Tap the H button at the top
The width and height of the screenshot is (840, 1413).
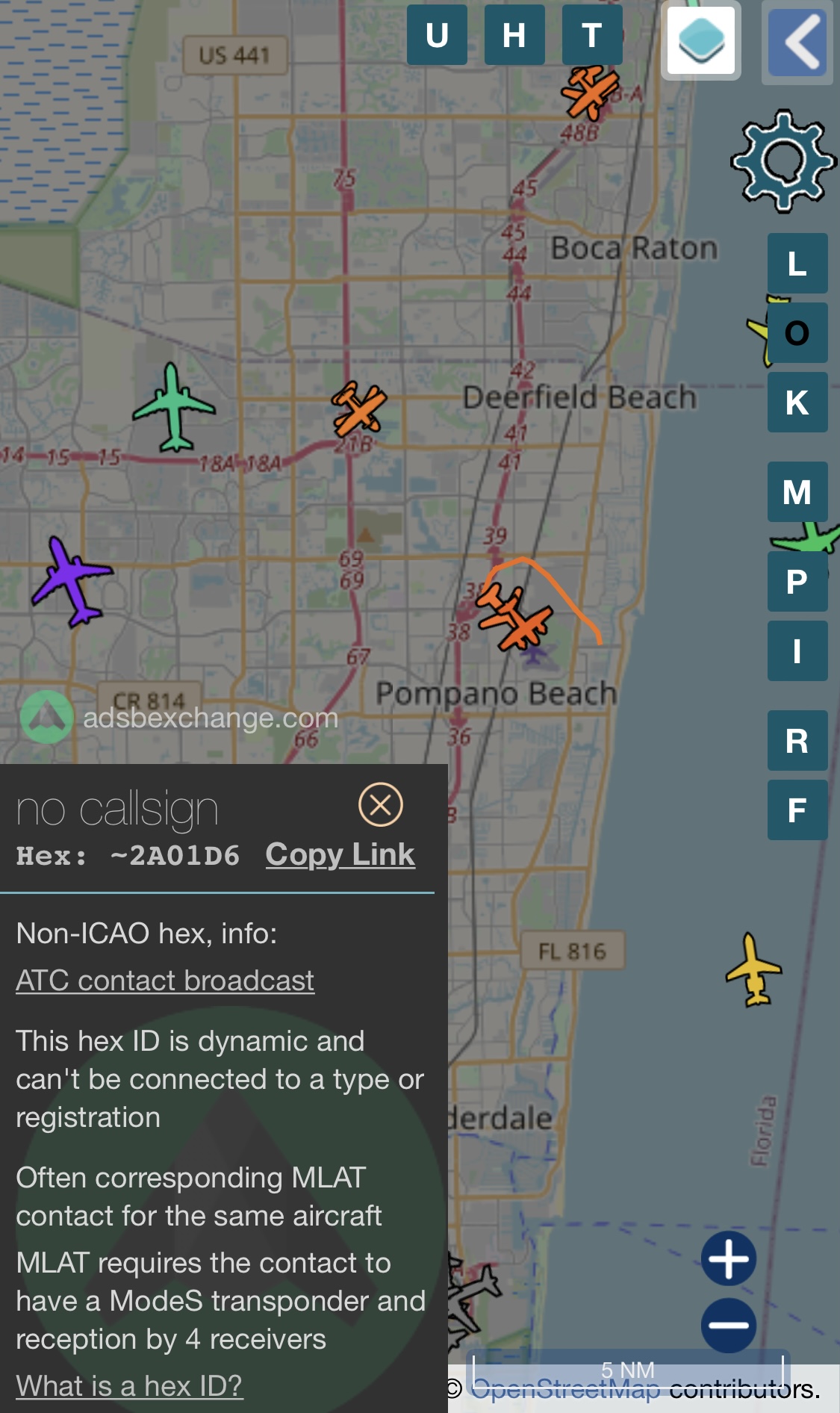[514, 35]
